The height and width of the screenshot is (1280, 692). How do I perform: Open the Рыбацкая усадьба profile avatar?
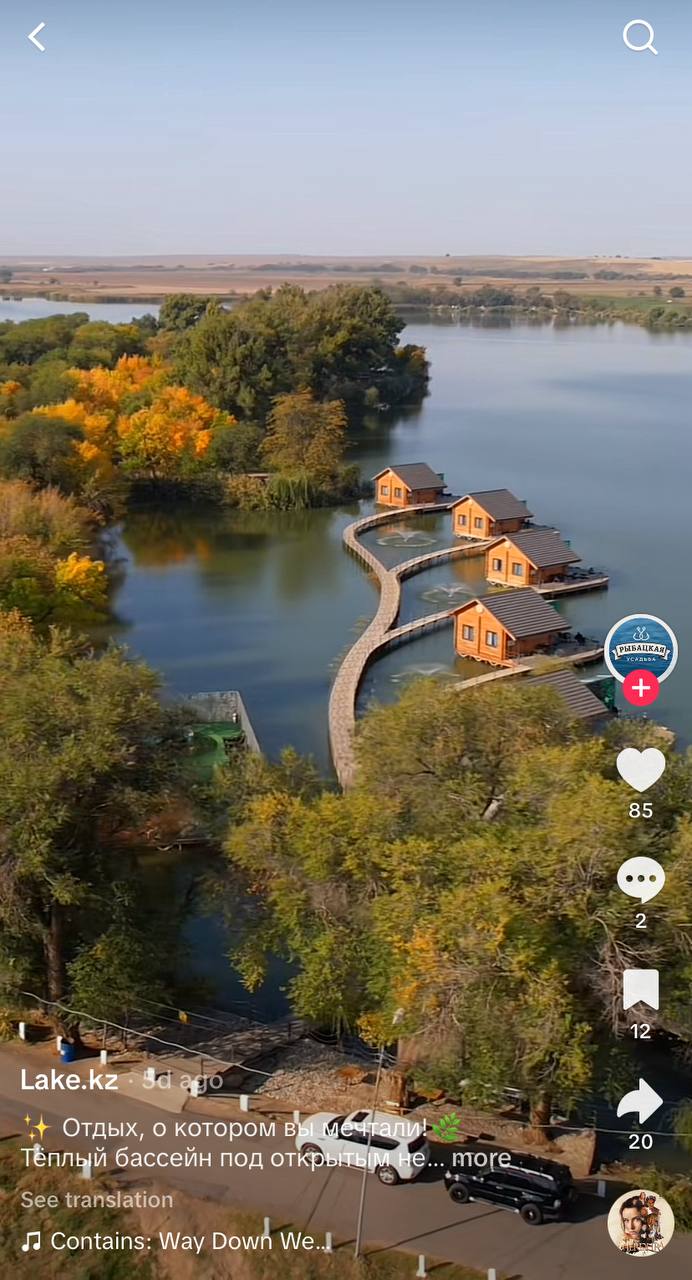point(640,648)
